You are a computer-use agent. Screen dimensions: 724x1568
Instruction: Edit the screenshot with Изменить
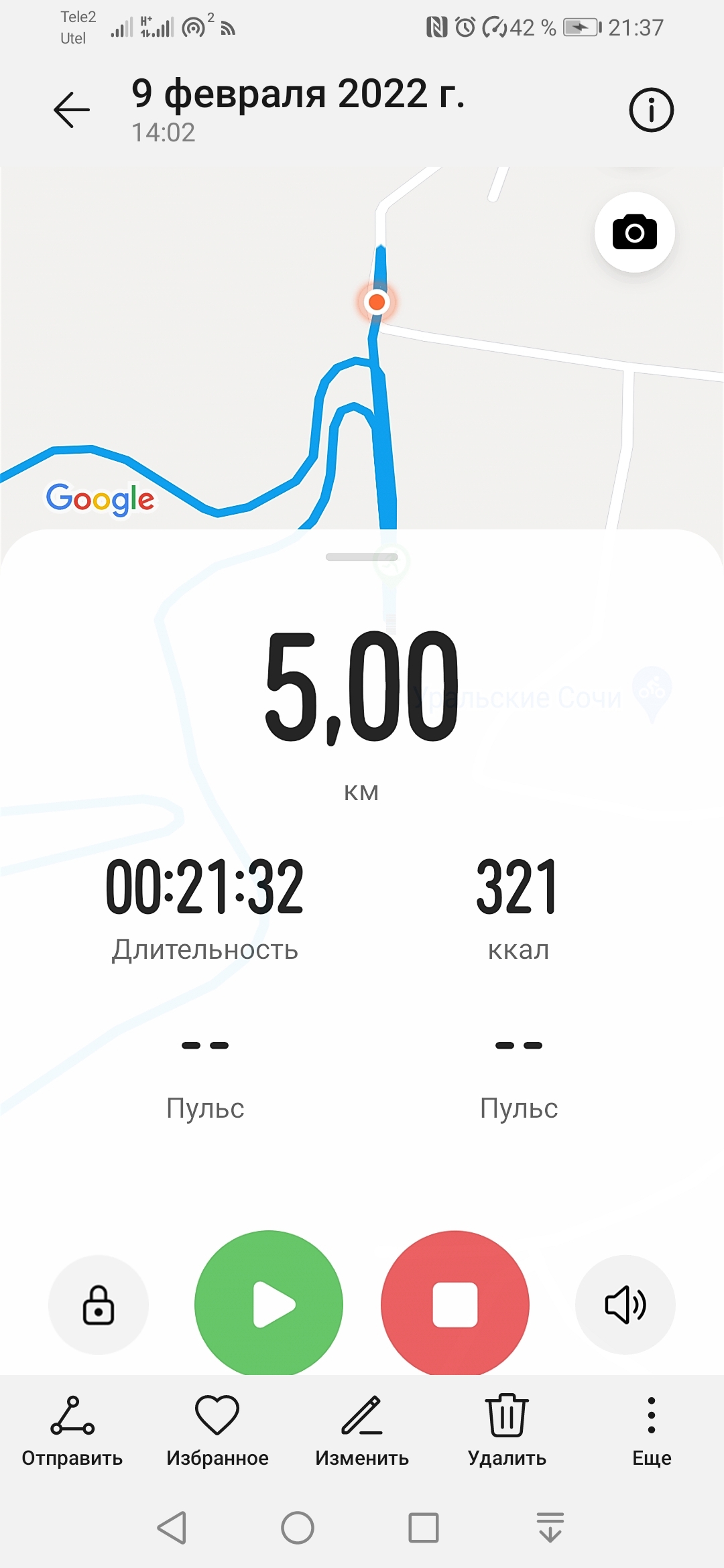(x=362, y=1430)
